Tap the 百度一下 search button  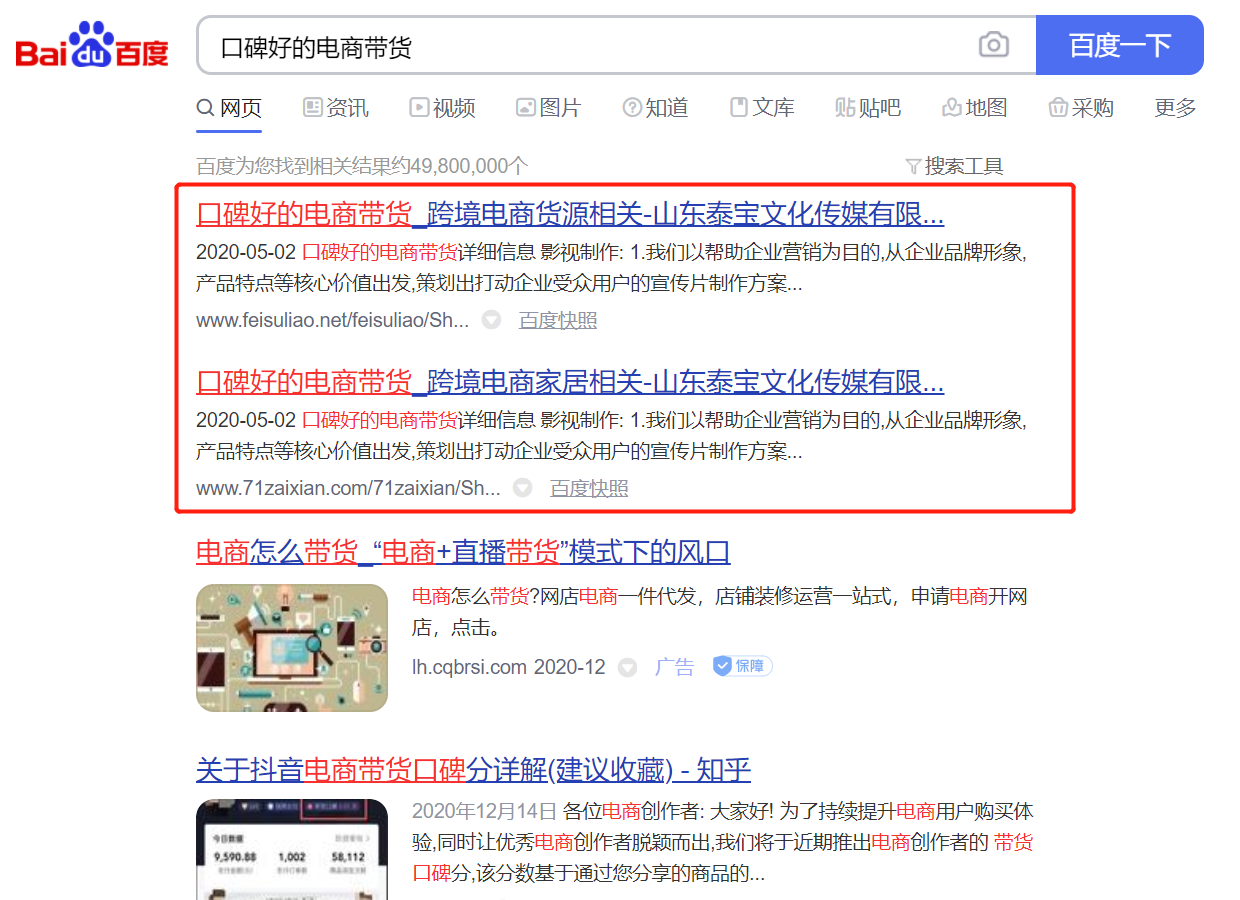(x=1119, y=46)
